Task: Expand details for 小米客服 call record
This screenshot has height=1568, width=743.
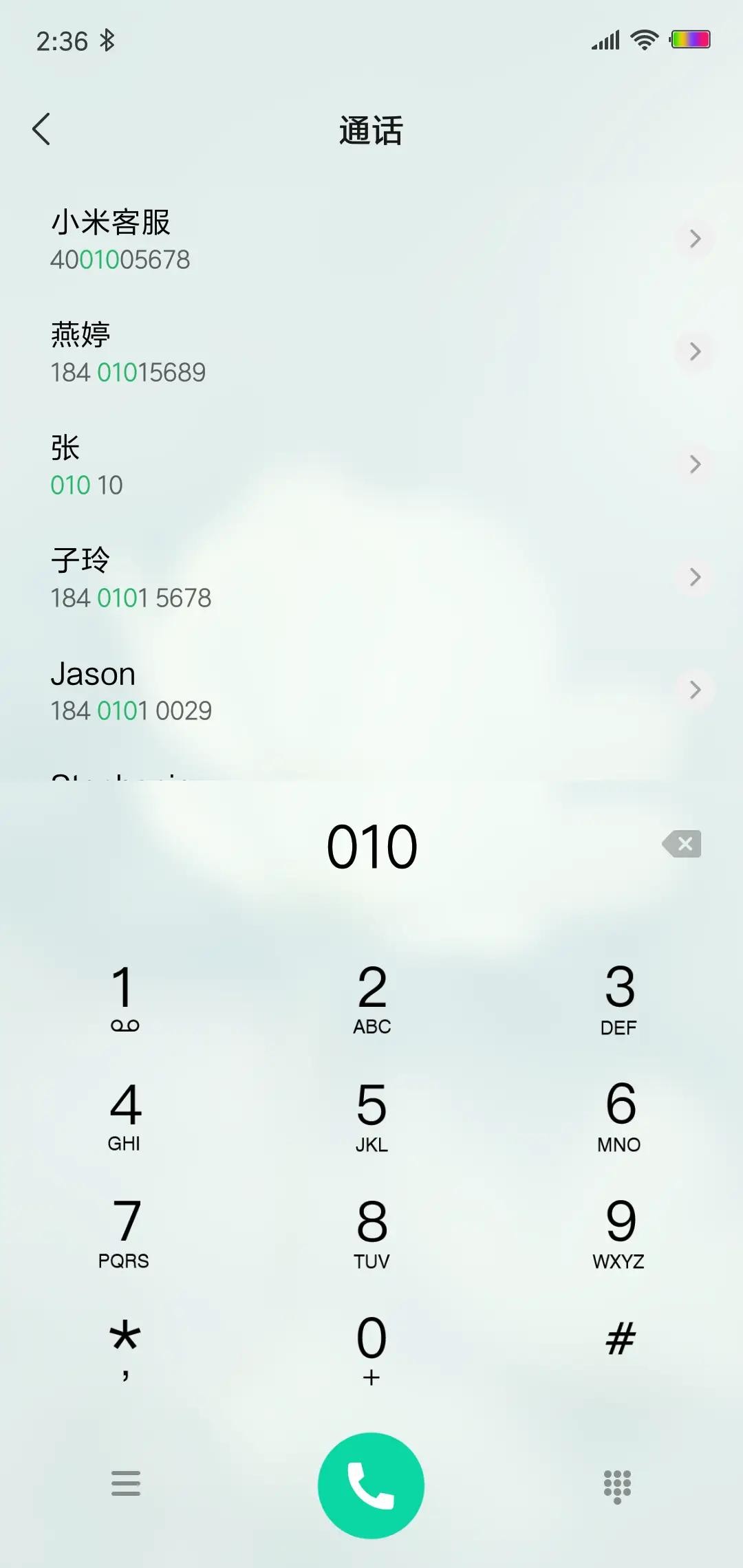Action: (695, 239)
